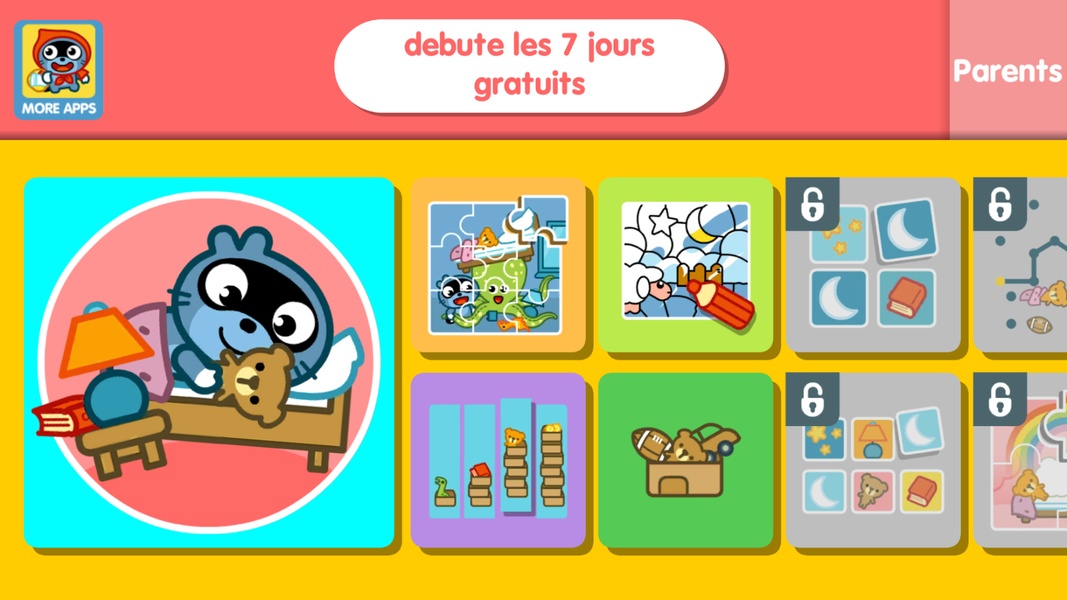Open the More Apps icon
Viewport: 1067px width, 600px height.
coord(58,70)
